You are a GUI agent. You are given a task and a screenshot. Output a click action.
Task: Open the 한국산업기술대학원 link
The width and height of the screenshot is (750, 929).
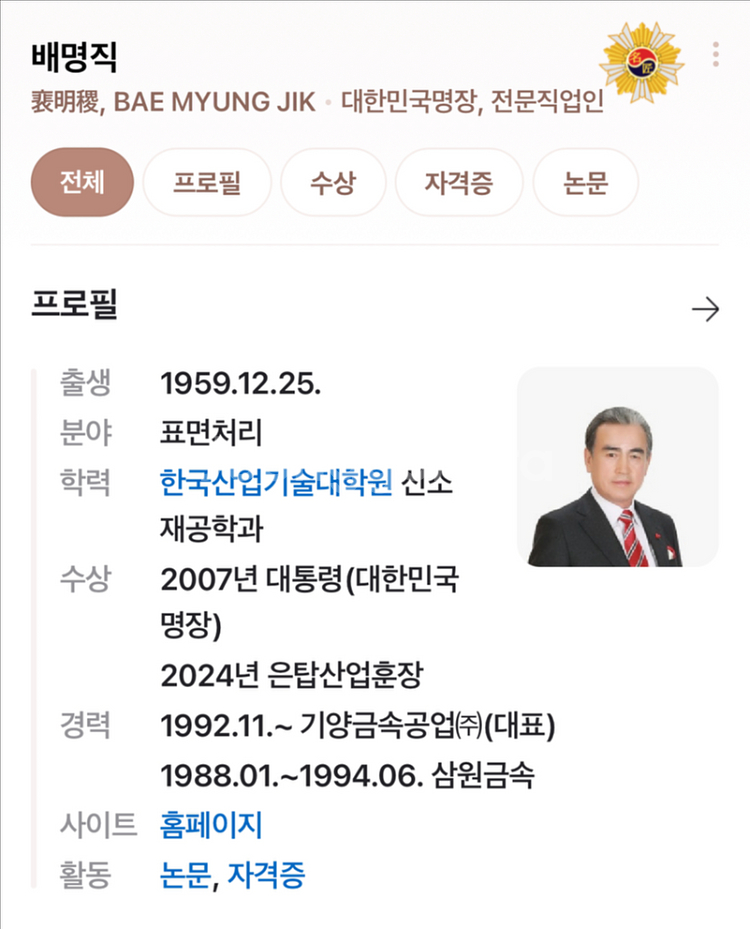point(276,482)
